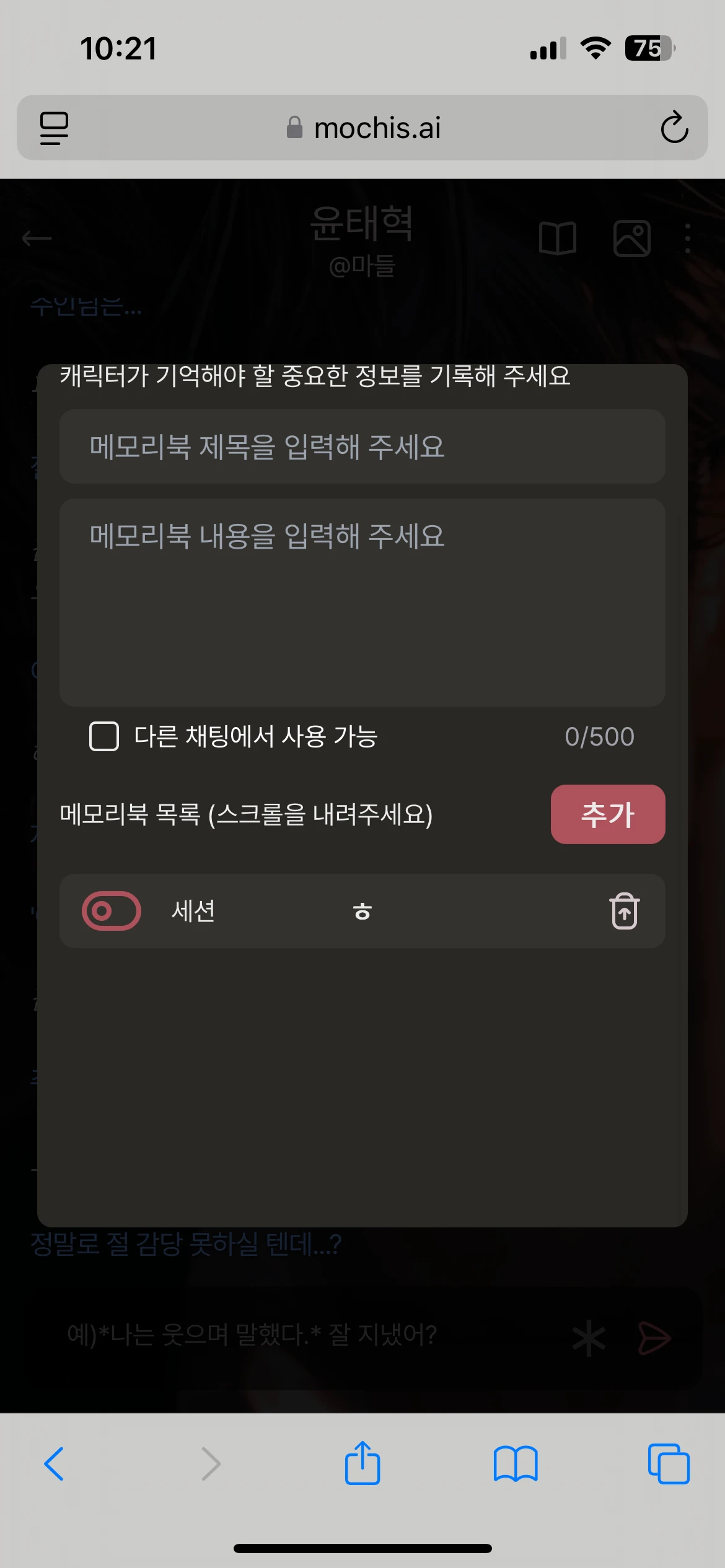Image resolution: width=725 pixels, height=1568 pixels.
Task: Delete the 세션 memory book entry
Action: pos(624,911)
